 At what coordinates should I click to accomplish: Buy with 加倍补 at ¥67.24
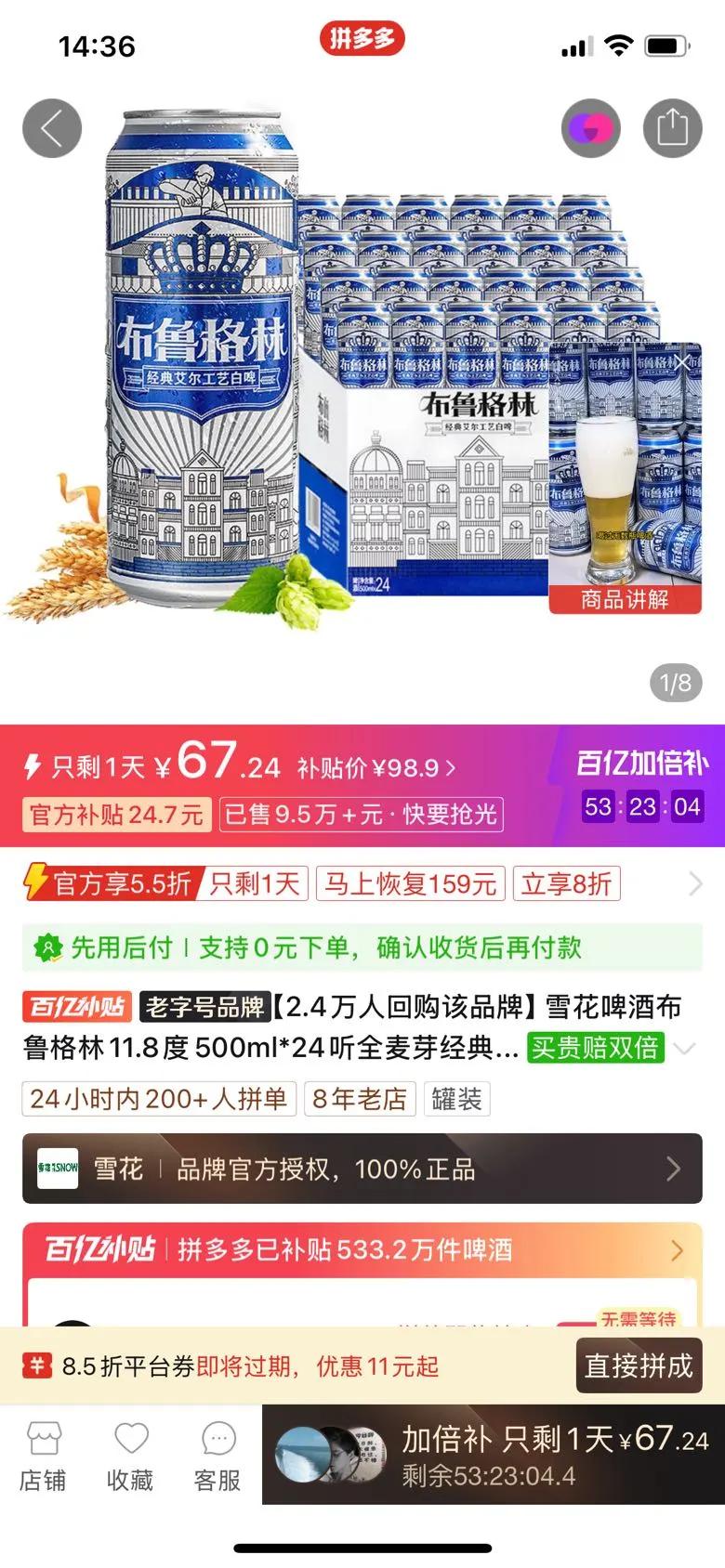[x=494, y=1455]
